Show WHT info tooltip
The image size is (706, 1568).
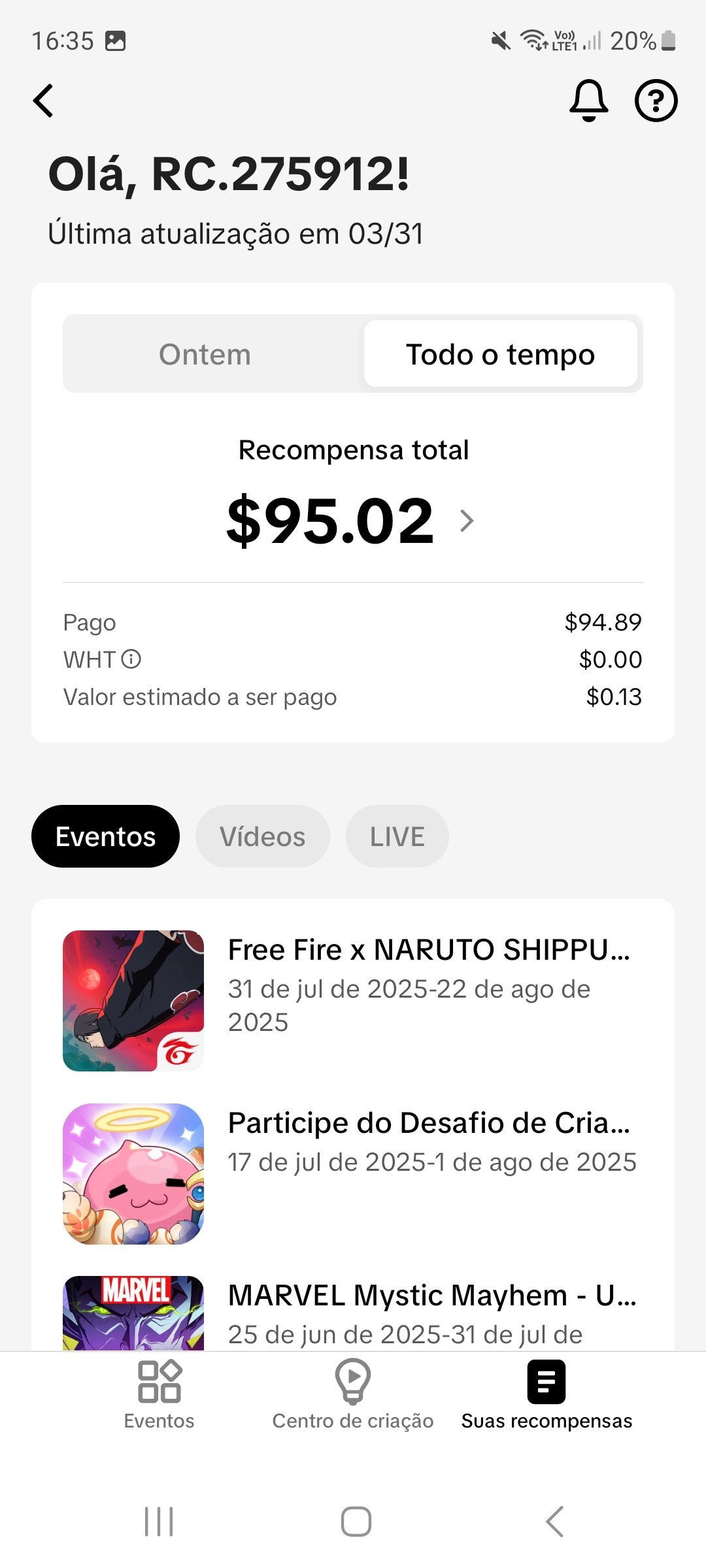[131, 659]
